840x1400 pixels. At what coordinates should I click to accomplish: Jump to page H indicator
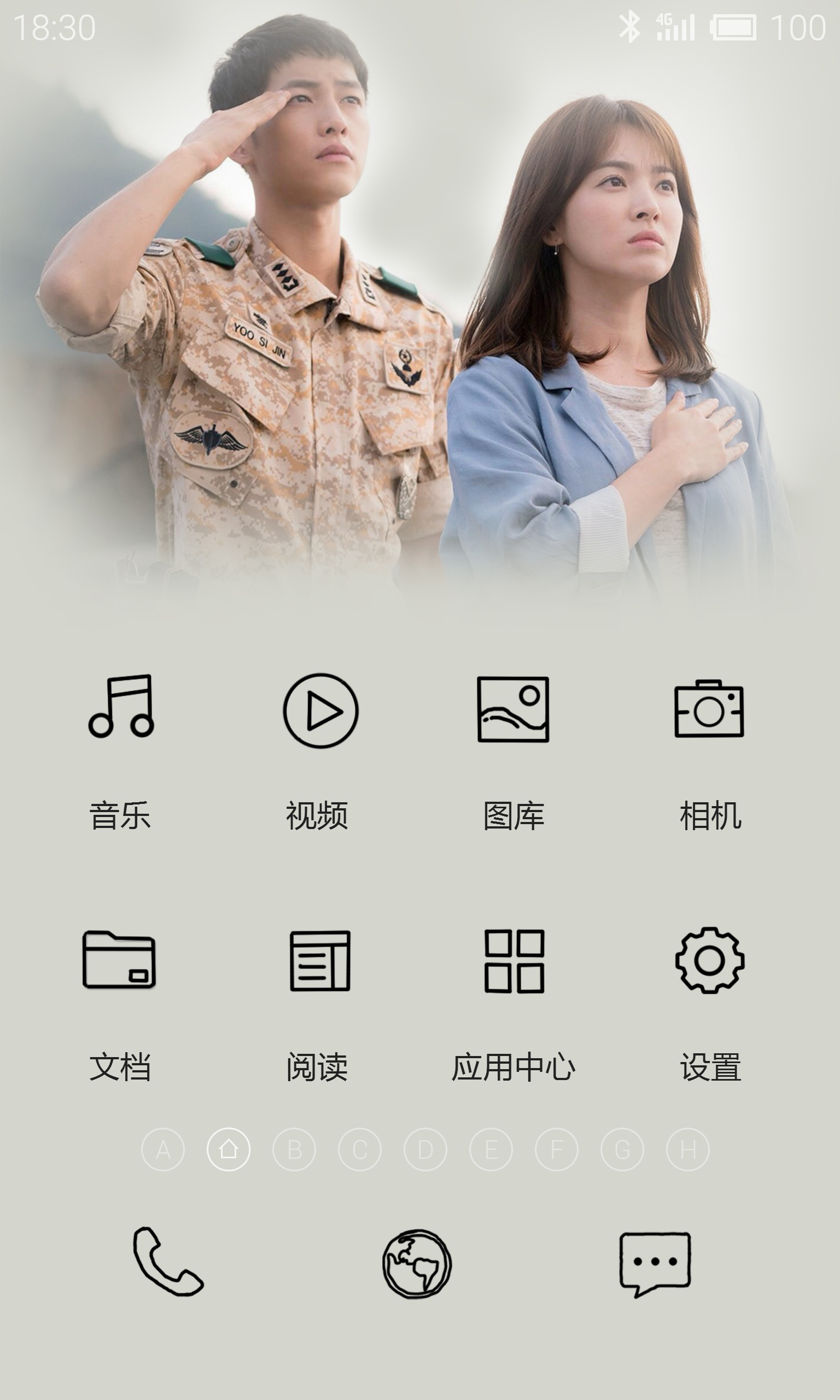[x=688, y=1150]
